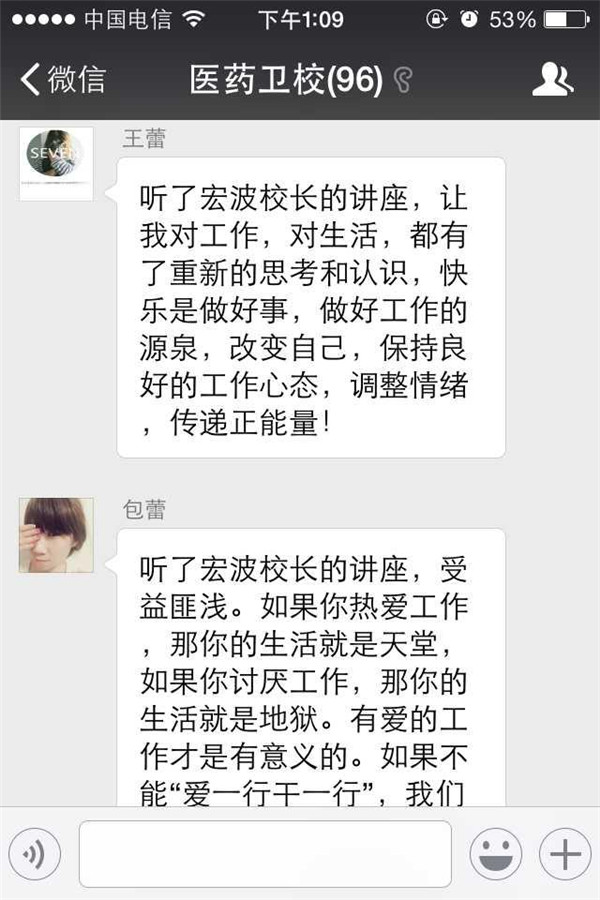Open the plus attachments menu
The image size is (600, 900).
pos(565,854)
